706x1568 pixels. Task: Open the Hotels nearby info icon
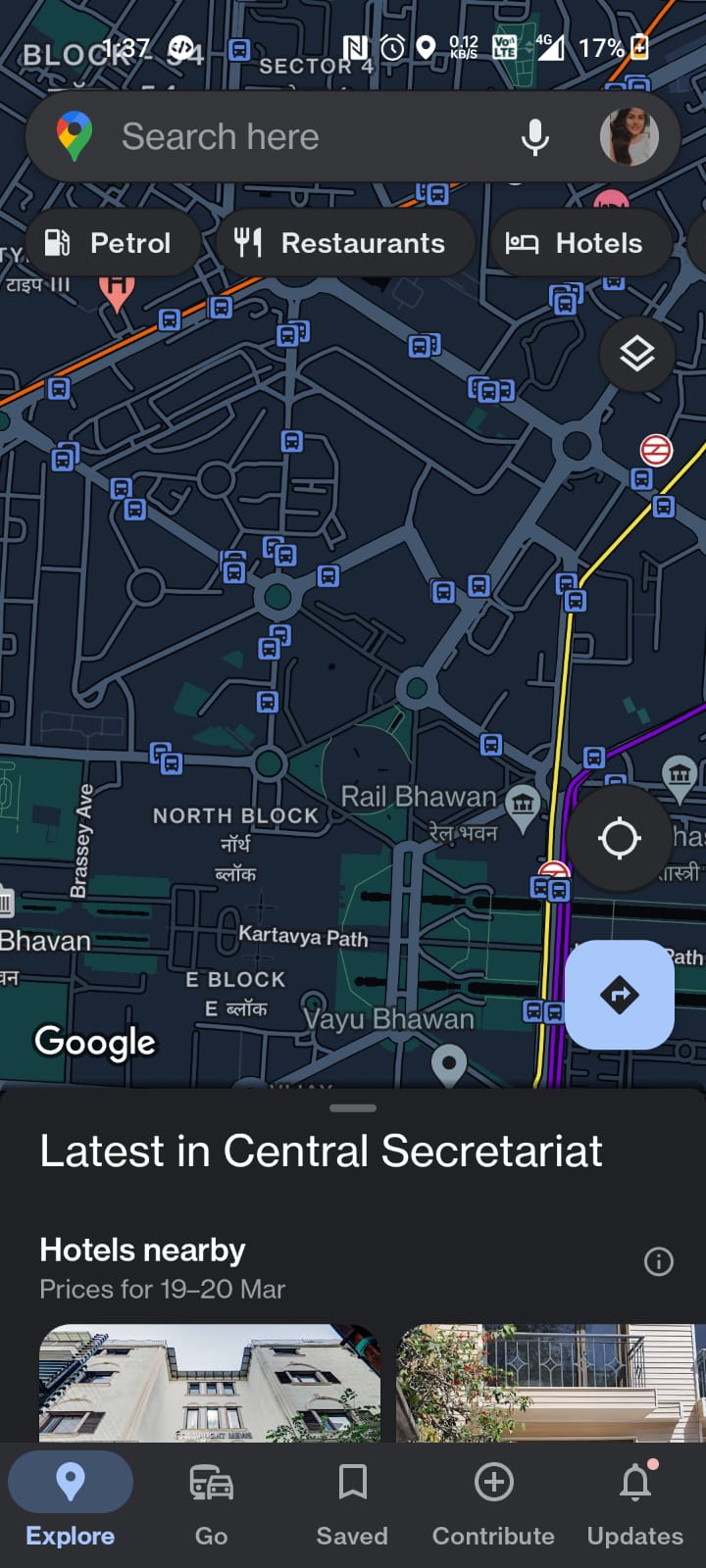tap(658, 1261)
